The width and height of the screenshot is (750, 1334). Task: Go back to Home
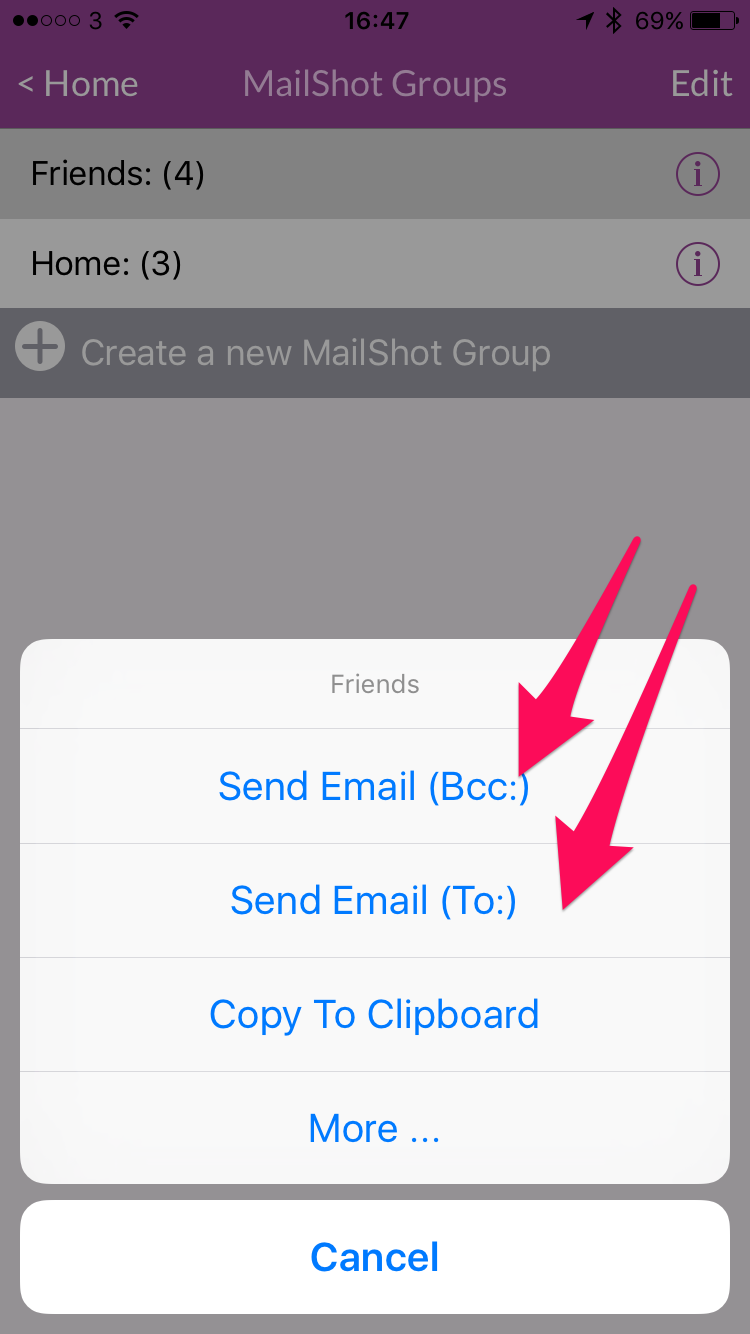(x=78, y=84)
